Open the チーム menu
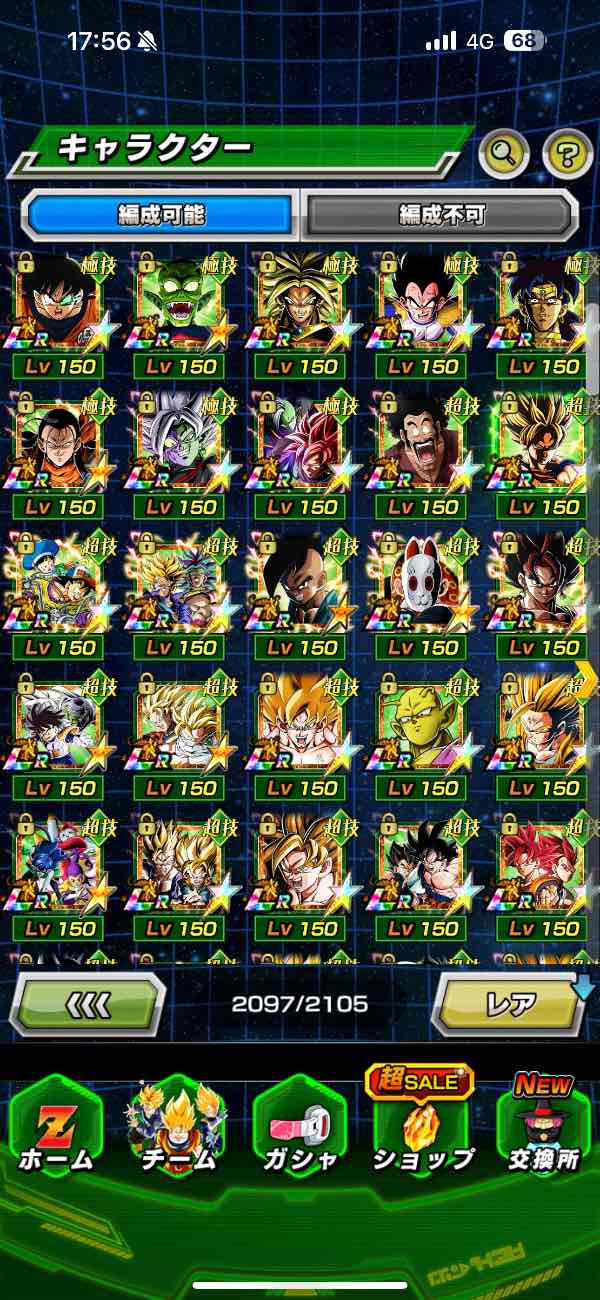This screenshot has width=600, height=1300. tap(177, 1130)
